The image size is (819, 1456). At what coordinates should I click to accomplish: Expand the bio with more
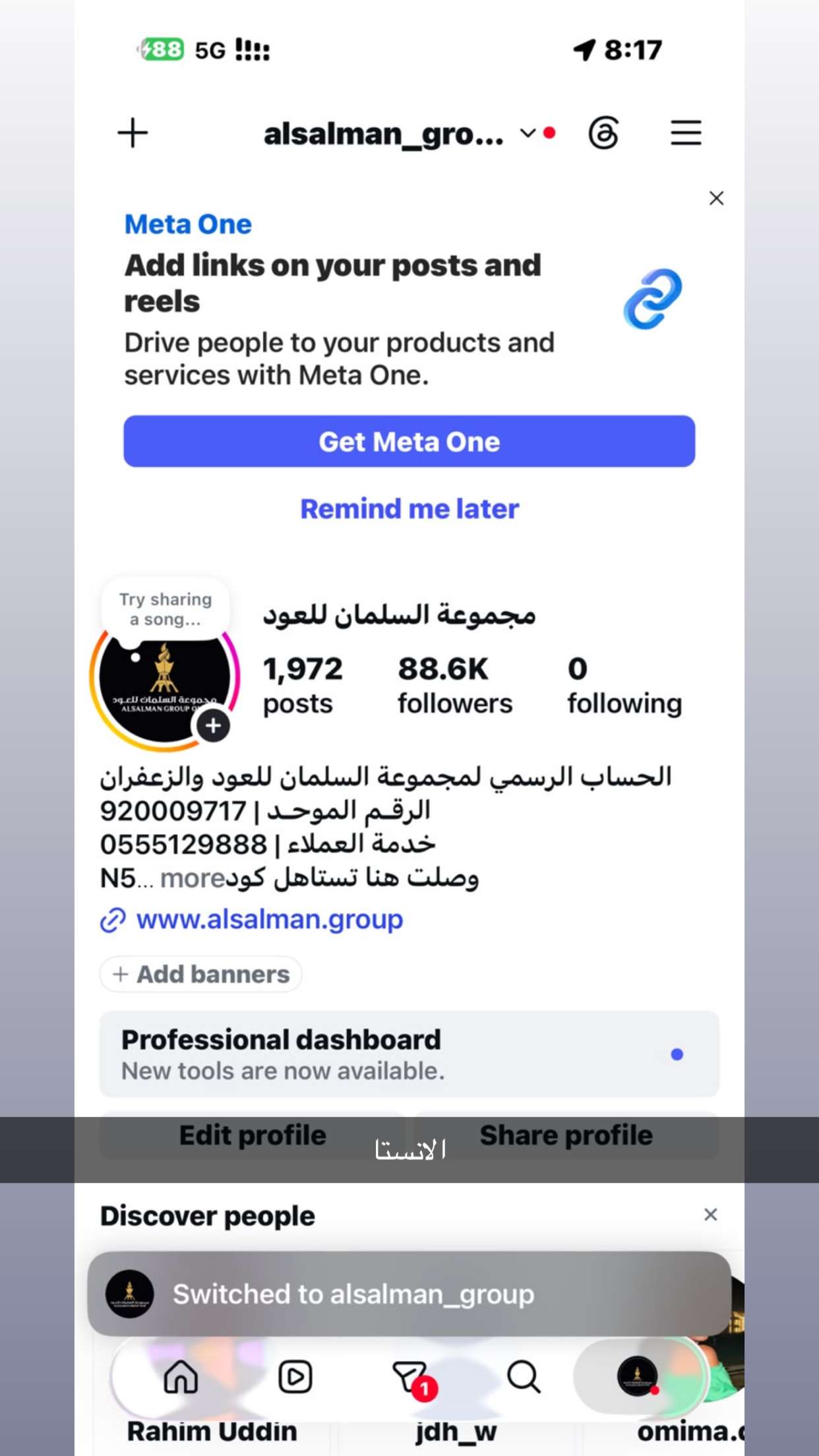pos(193,878)
